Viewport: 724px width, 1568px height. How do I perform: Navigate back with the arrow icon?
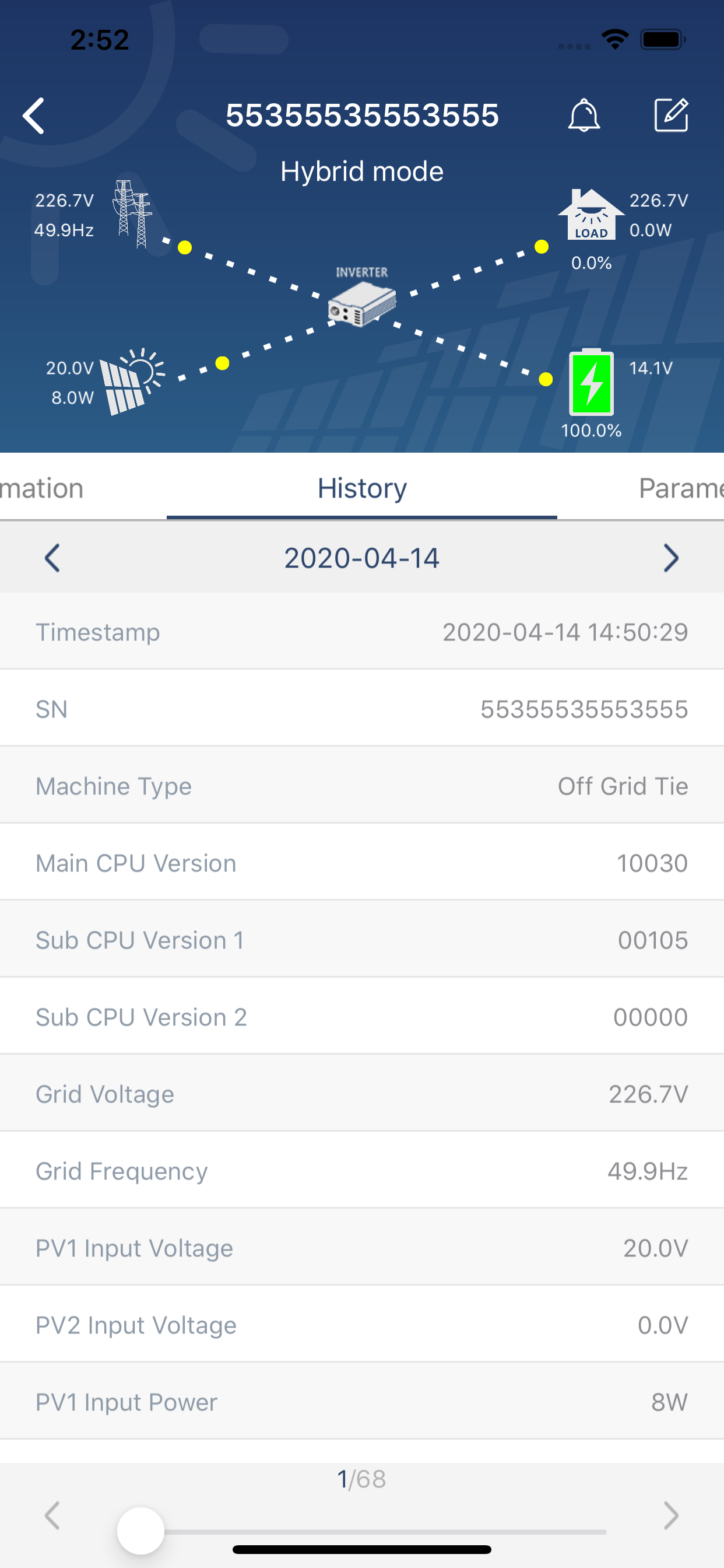(x=34, y=116)
